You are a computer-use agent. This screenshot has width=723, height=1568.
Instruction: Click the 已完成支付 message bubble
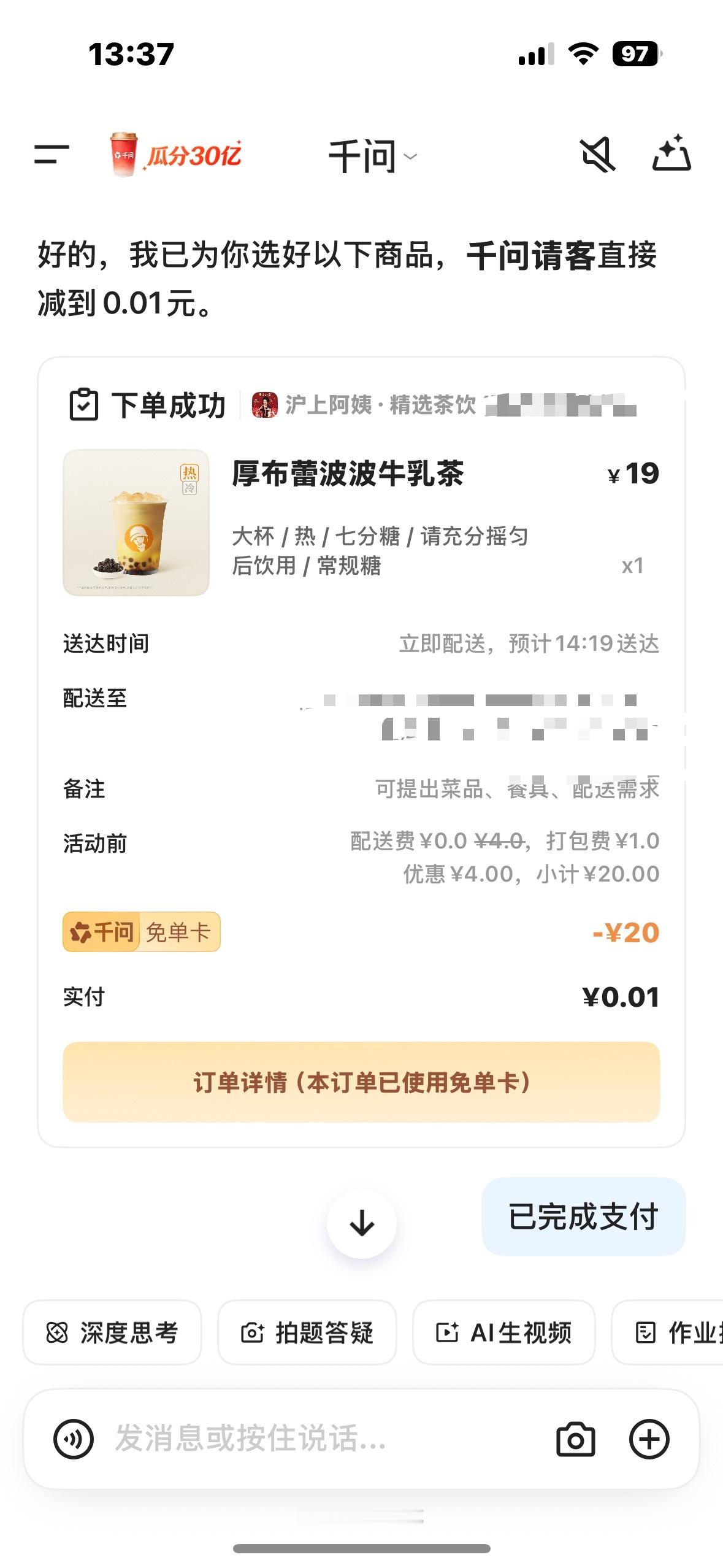pyautogui.click(x=583, y=1219)
